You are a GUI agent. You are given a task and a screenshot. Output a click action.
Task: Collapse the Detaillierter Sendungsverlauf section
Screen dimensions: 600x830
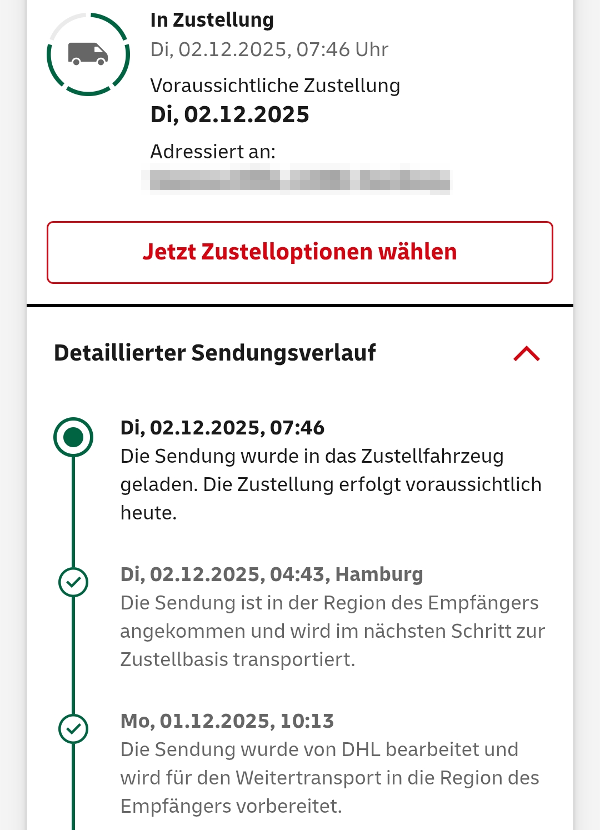[x=526, y=353]
